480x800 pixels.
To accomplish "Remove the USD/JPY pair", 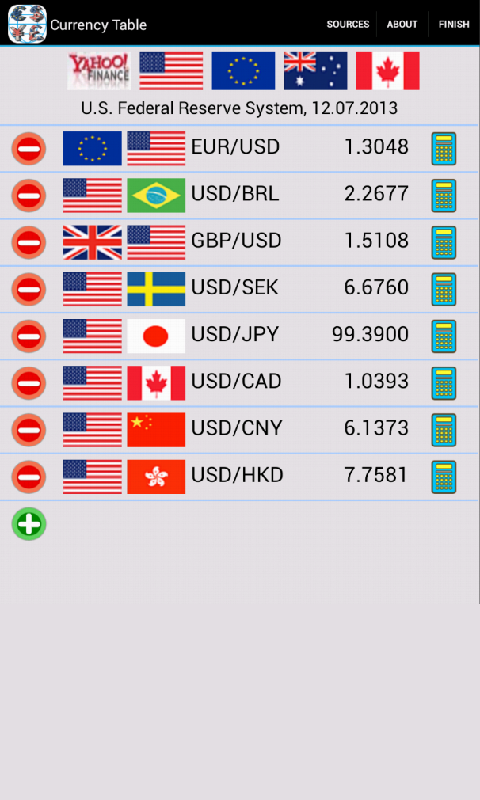I will click(29, 336).
